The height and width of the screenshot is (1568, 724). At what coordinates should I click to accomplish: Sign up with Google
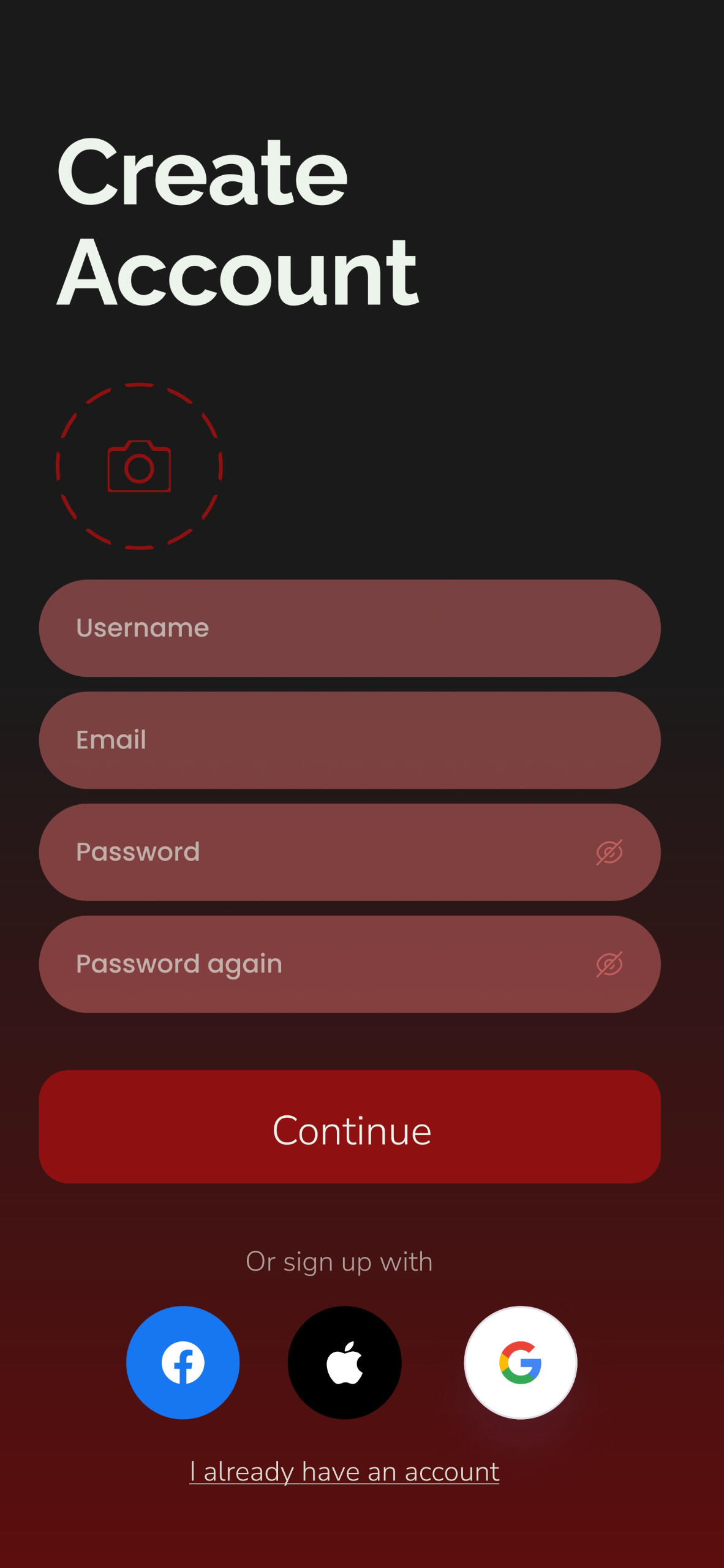tap(521, 1362)
